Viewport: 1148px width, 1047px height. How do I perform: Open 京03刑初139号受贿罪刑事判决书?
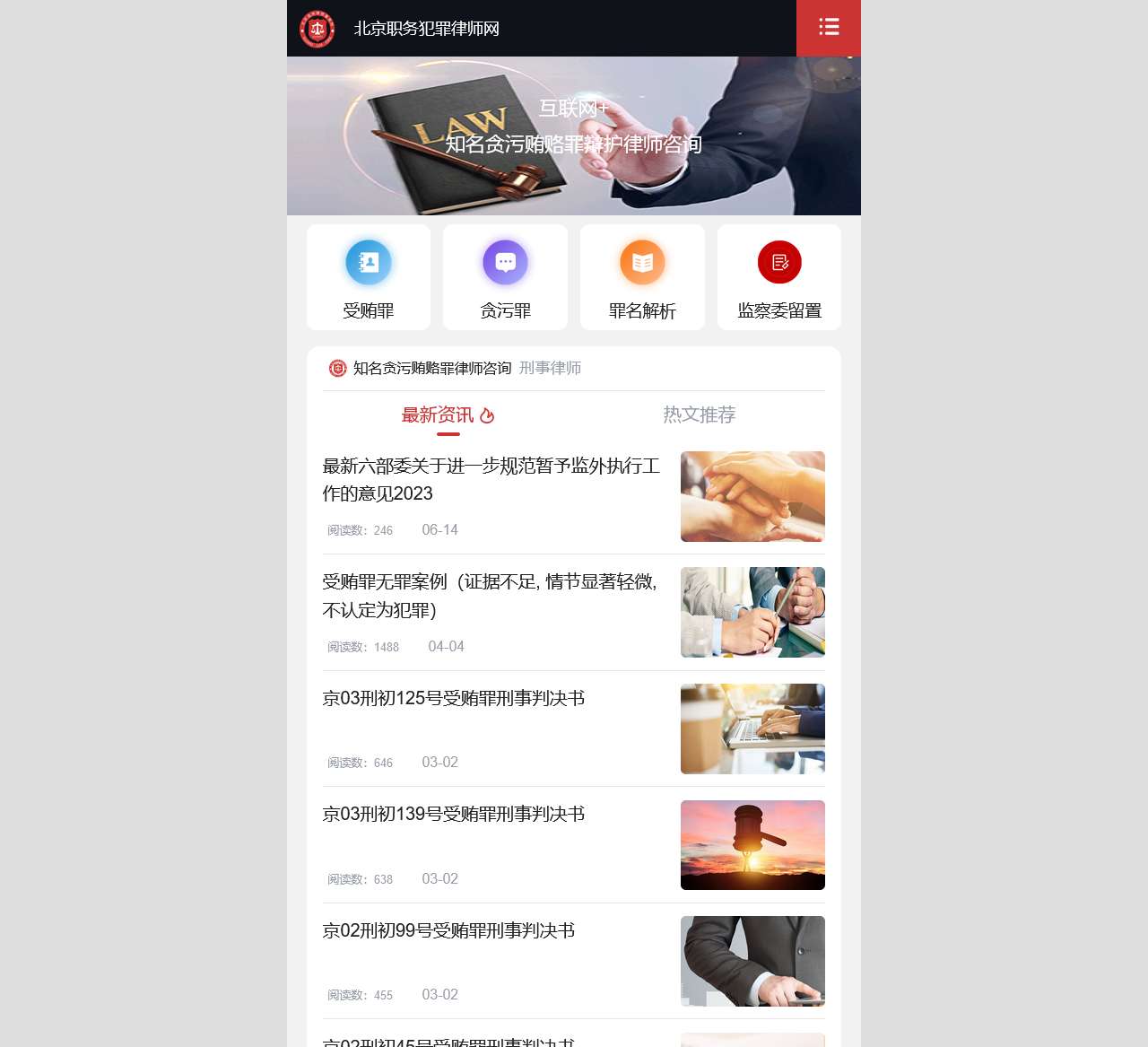click(453, 814)
